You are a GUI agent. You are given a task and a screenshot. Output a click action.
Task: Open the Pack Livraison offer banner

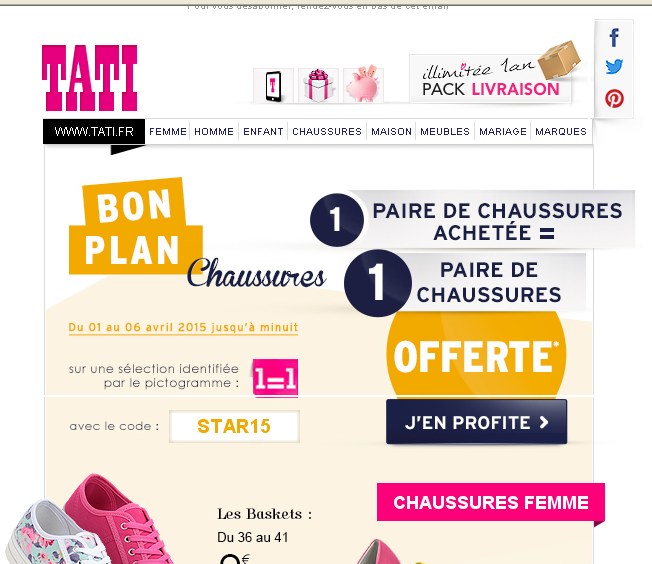490,77
